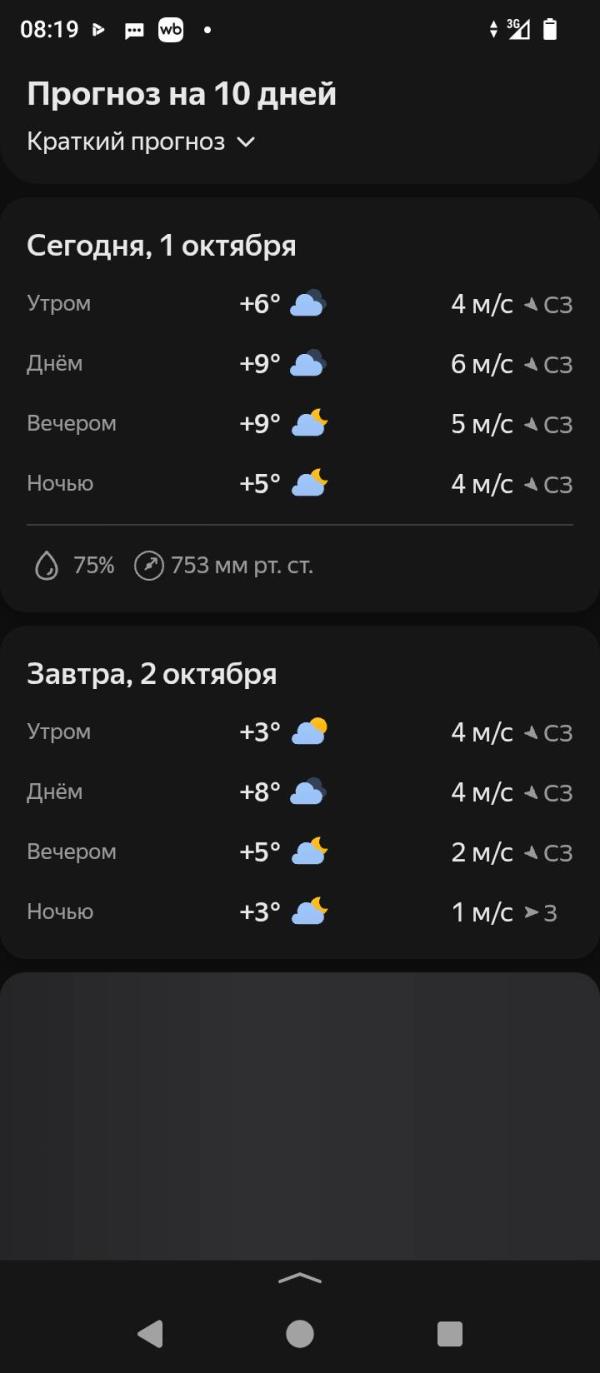Expand the Краткий прогноз dropdown
This screenshot has width=600, height=1373.
tap(141, 142)
